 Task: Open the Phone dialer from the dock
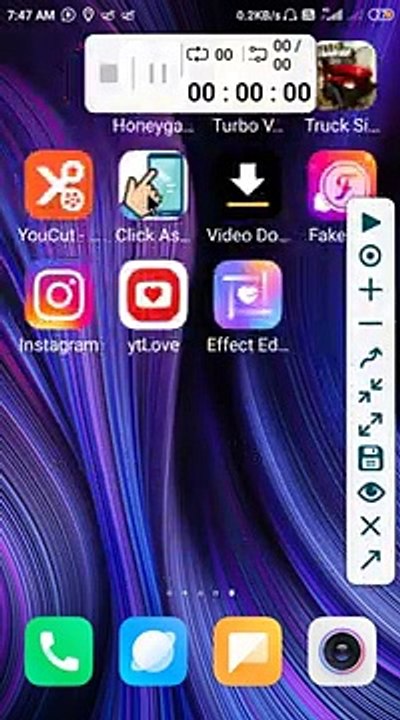tap(58, 651)
